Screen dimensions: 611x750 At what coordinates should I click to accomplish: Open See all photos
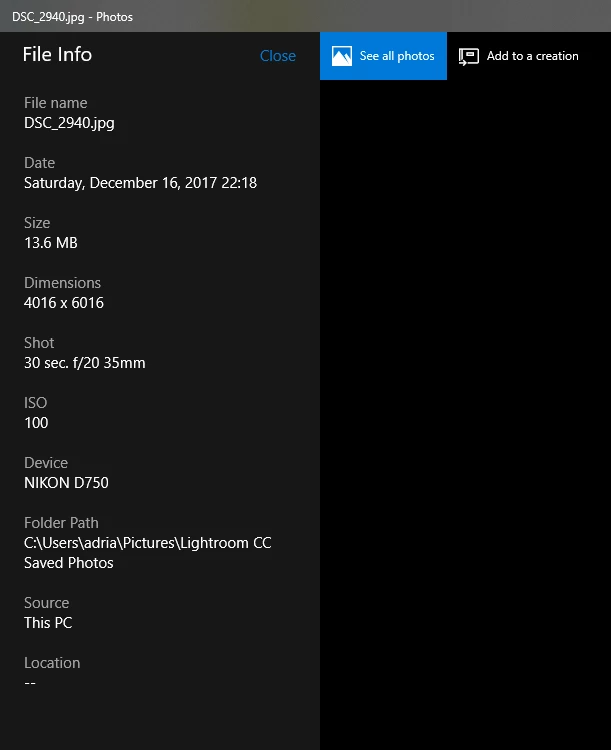coord(383,56)
